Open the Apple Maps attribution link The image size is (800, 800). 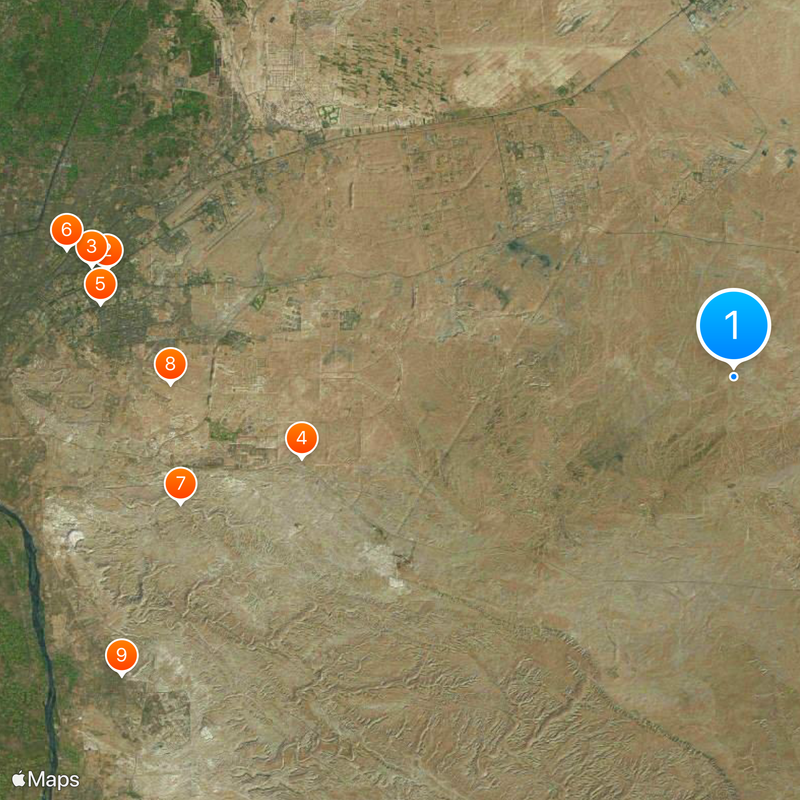coord(46,778)
